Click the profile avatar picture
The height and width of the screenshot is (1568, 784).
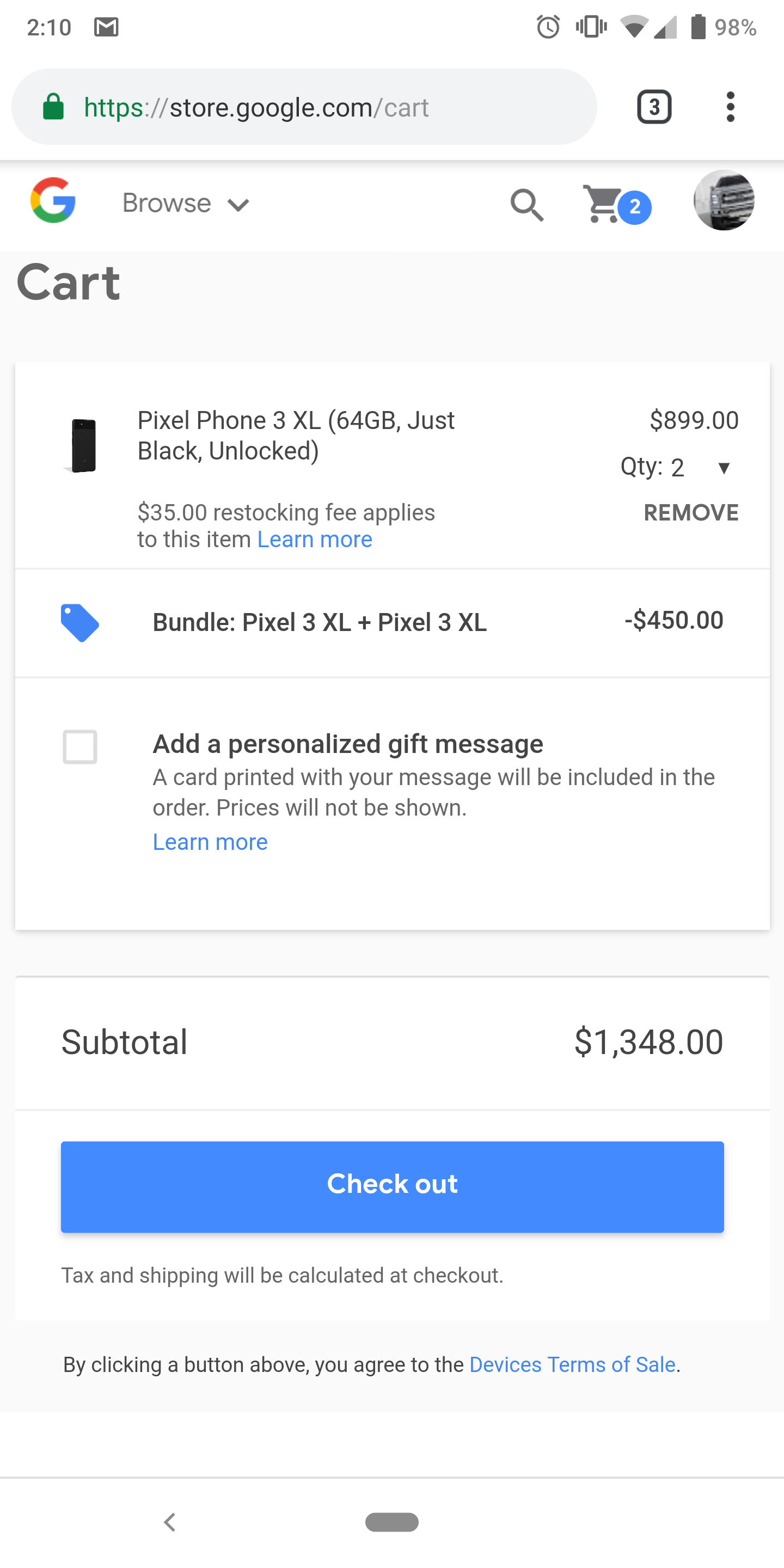pos(723,203)
